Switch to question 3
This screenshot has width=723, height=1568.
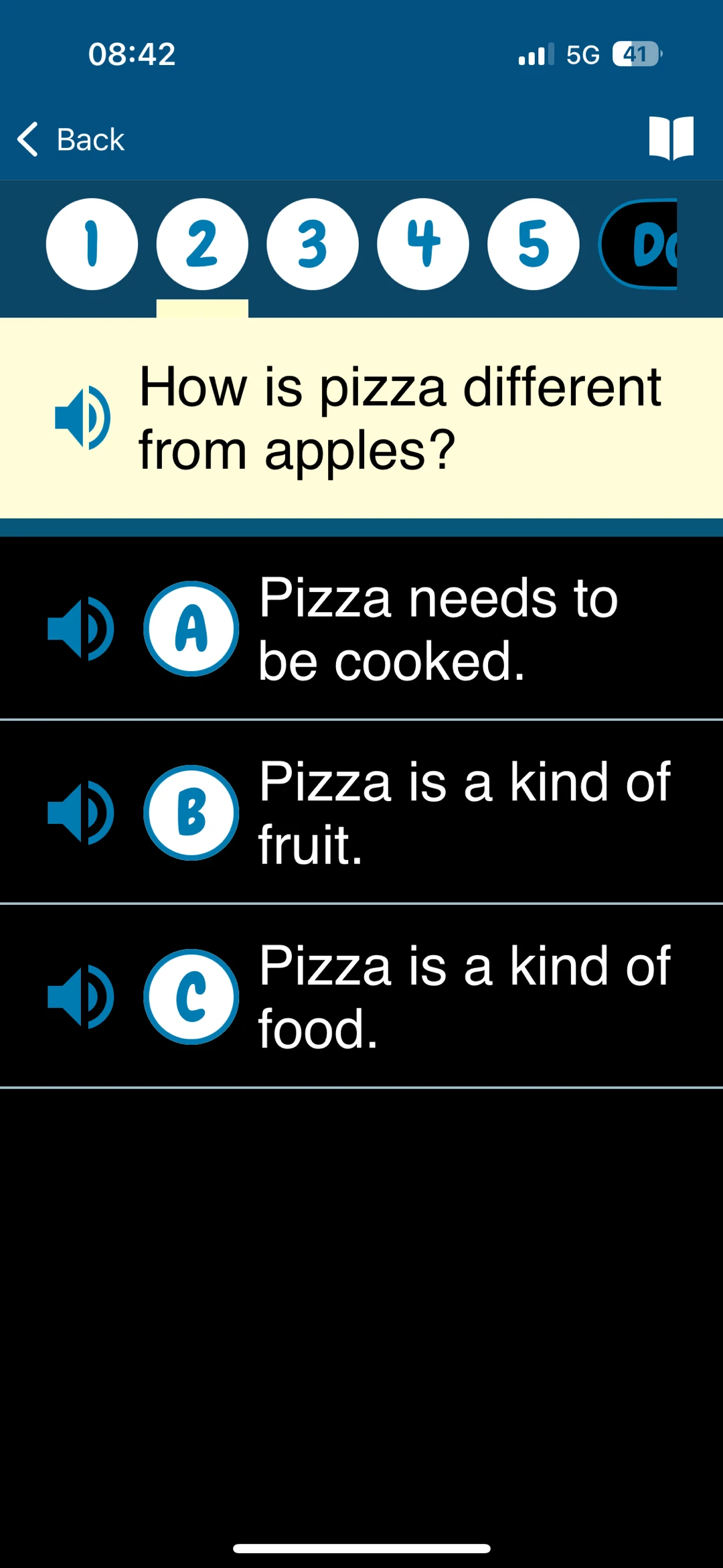point(313,244)
